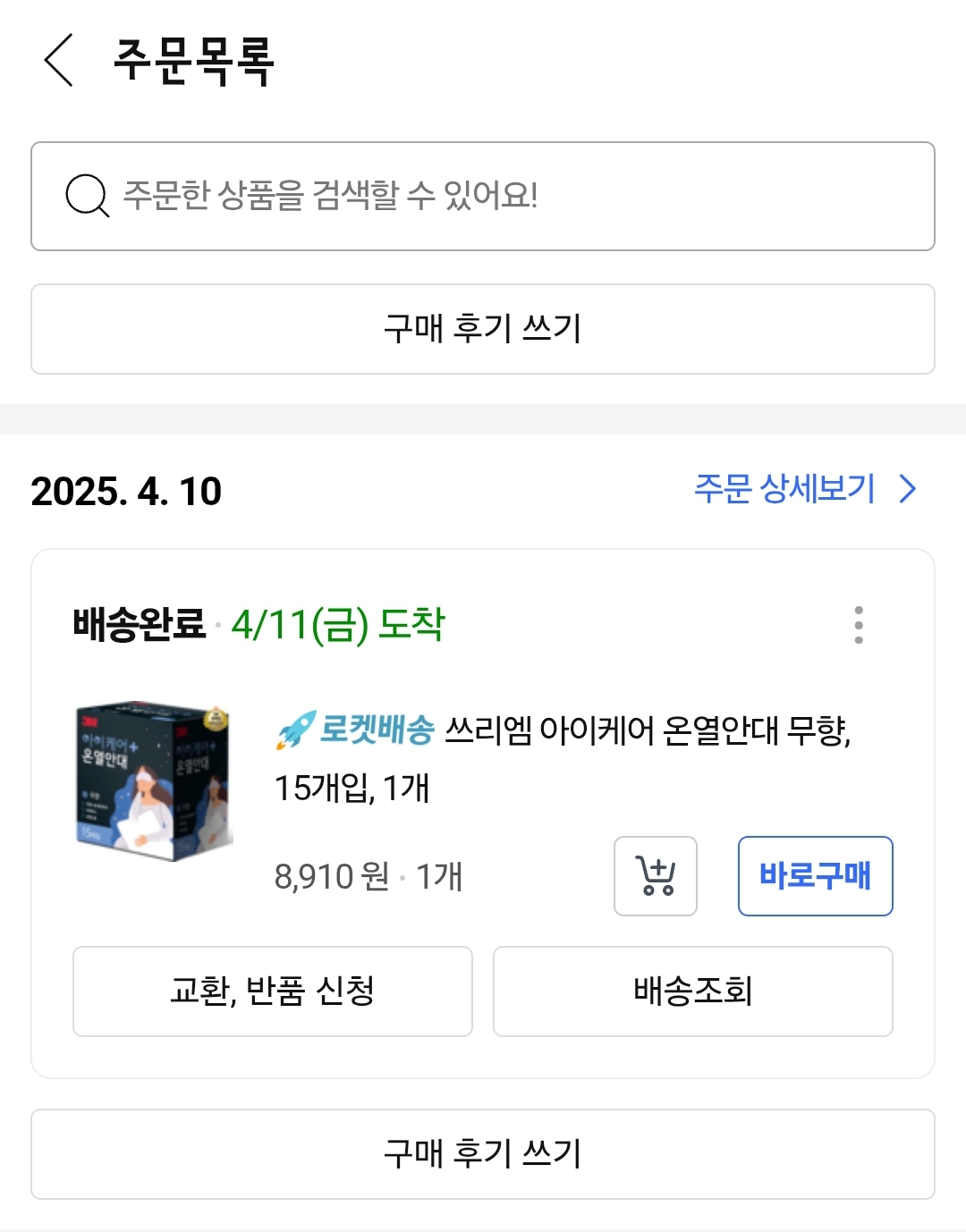Tap the 구매 후기 쓰기 button below the order card
Screen dimensions: 966x1232
coord(483,1154)
